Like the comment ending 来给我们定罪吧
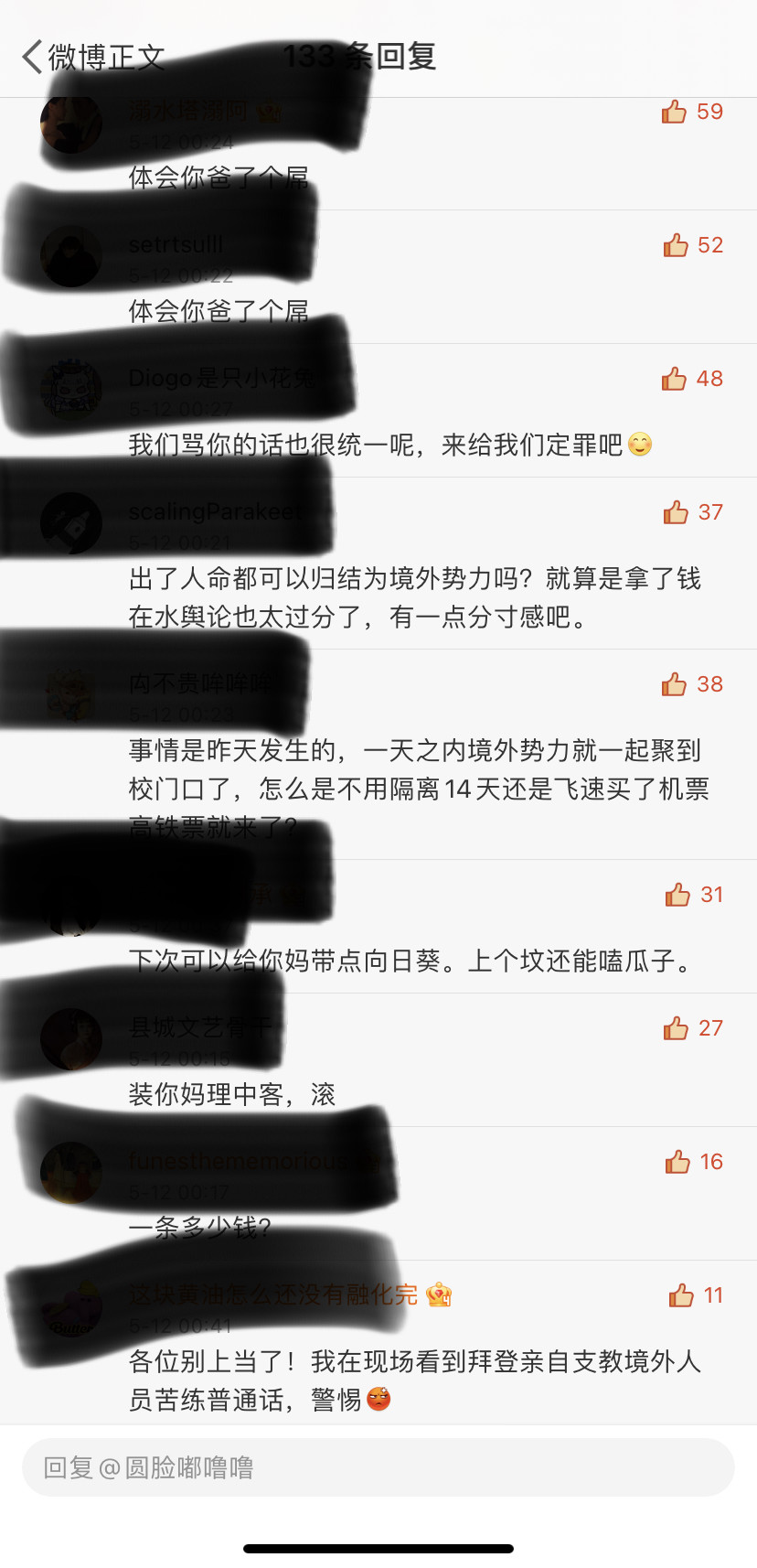Viewport: 757px width, 1568px height. click(x=675, y=379)
